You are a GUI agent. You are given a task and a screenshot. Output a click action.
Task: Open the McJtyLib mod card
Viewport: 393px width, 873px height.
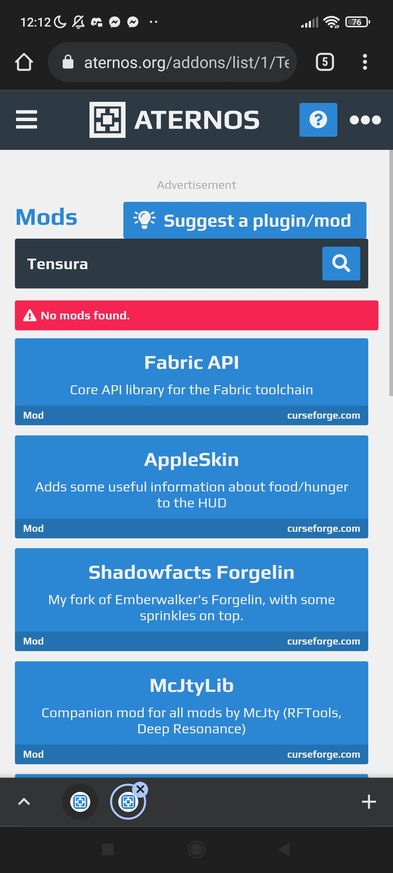(191, 713)
